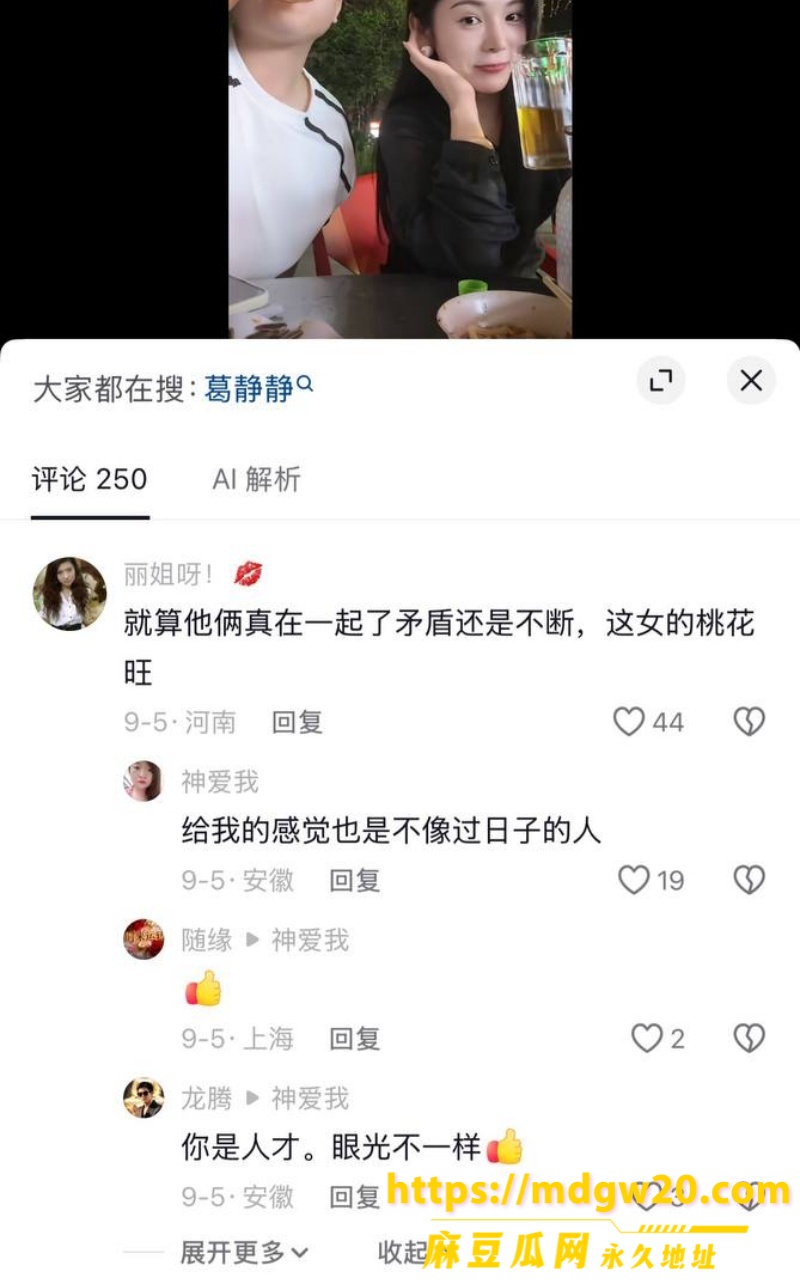800x1280 pixels.
Task: Switch to the AI 解析 tab
Action: point(256,479)
